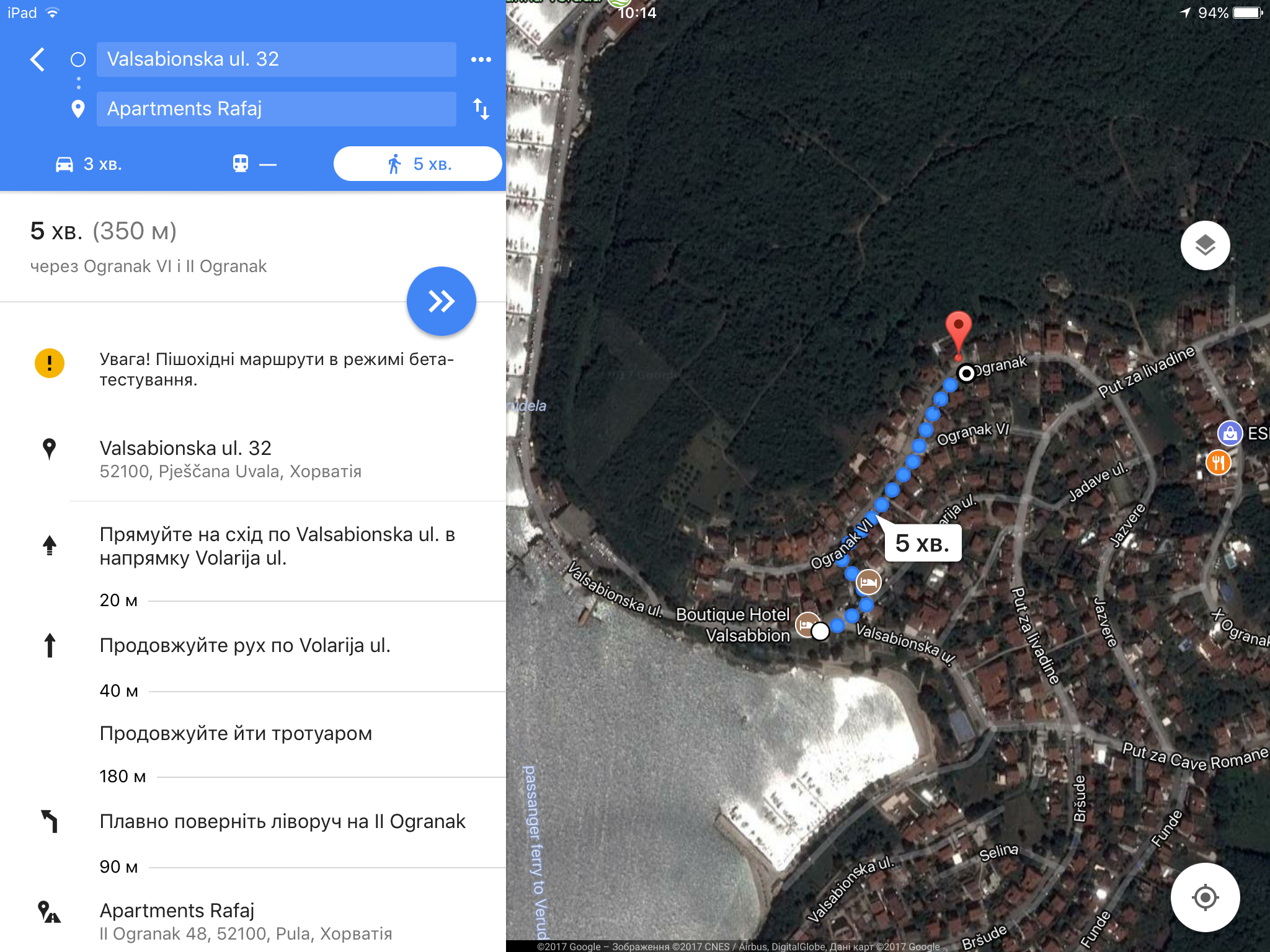Open step: slight left onto II Ogranak
1270x952 pixels.
282,822
